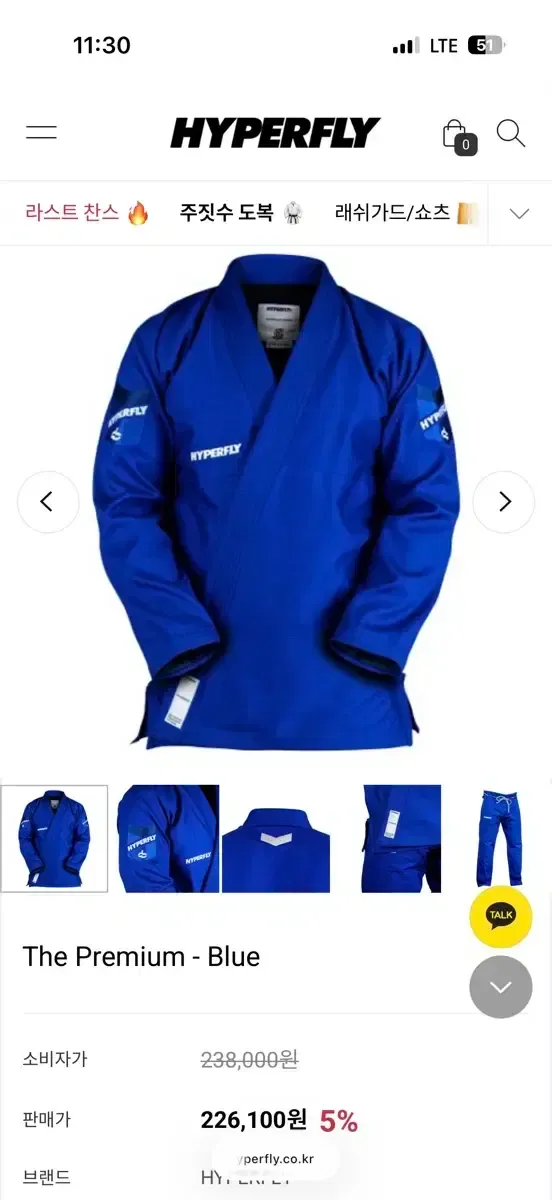Select the first gi jacket thumbnail

(x=54, y=838)
